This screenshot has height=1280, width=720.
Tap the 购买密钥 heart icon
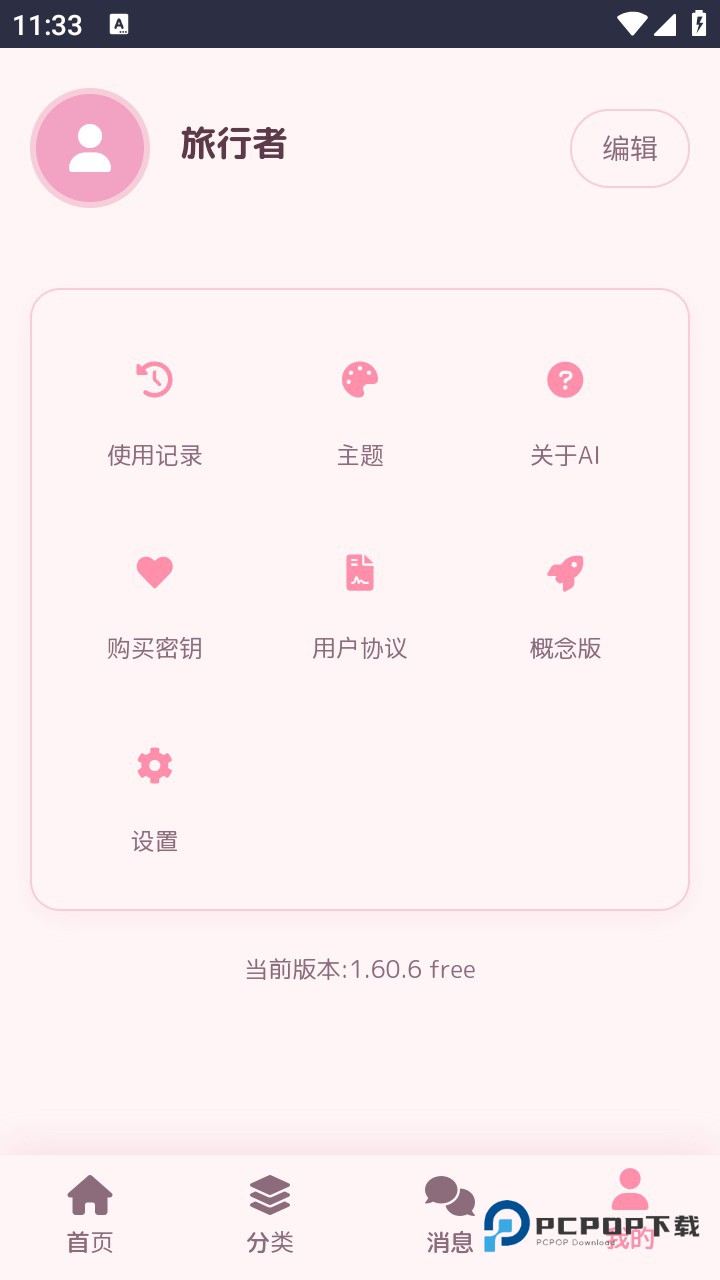click(153, 572)
